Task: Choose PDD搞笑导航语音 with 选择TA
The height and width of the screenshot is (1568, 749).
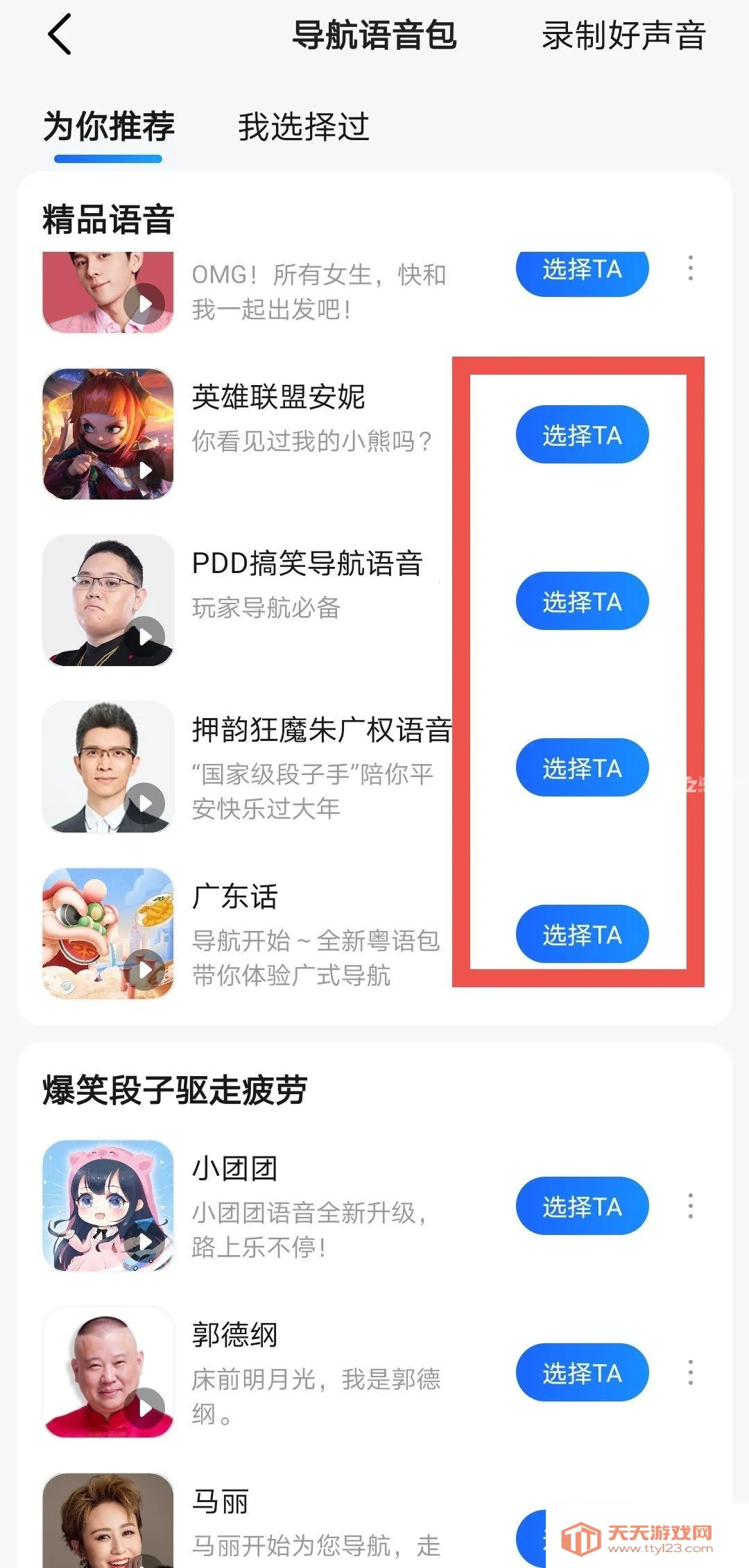Action: click(x=582, y=602)
